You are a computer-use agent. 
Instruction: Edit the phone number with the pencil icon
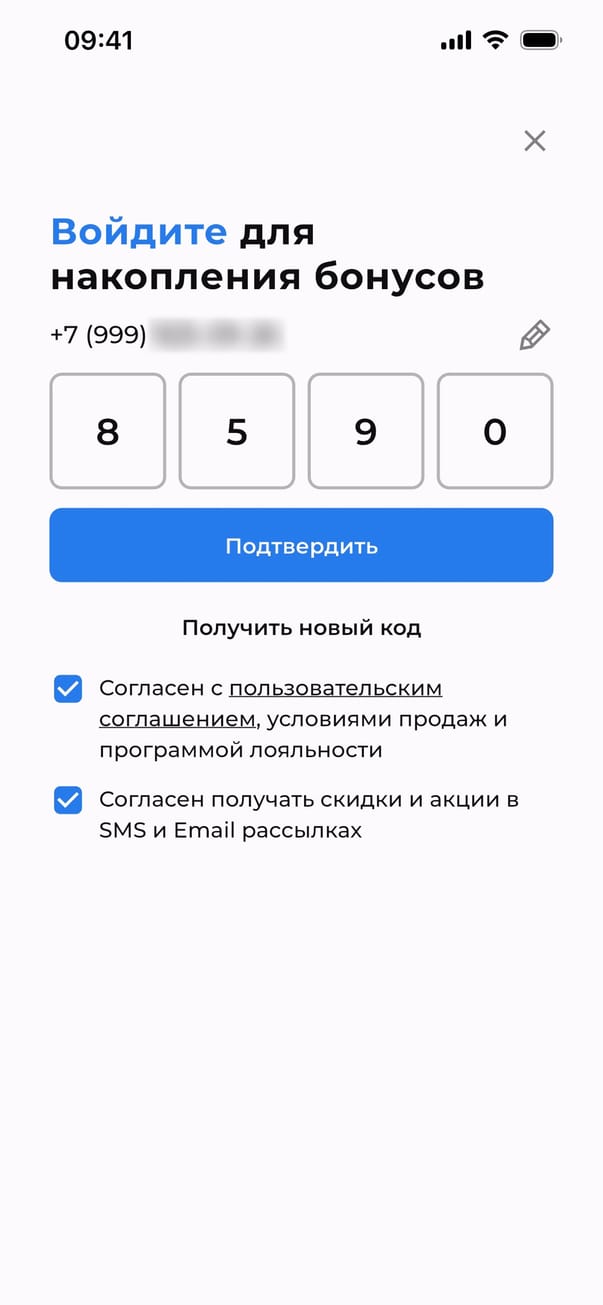point(535,335)
